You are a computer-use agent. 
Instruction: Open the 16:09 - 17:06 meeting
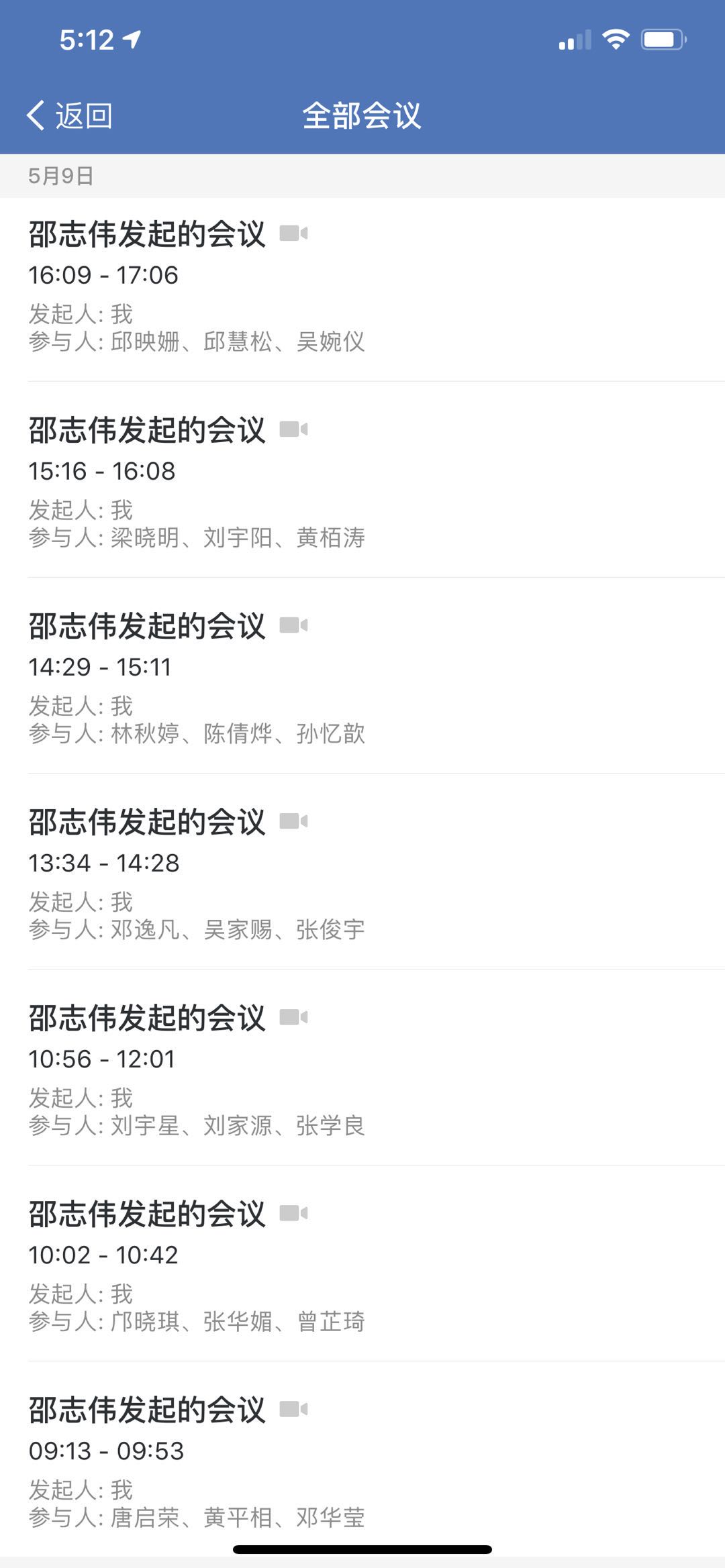click(362, 289)
